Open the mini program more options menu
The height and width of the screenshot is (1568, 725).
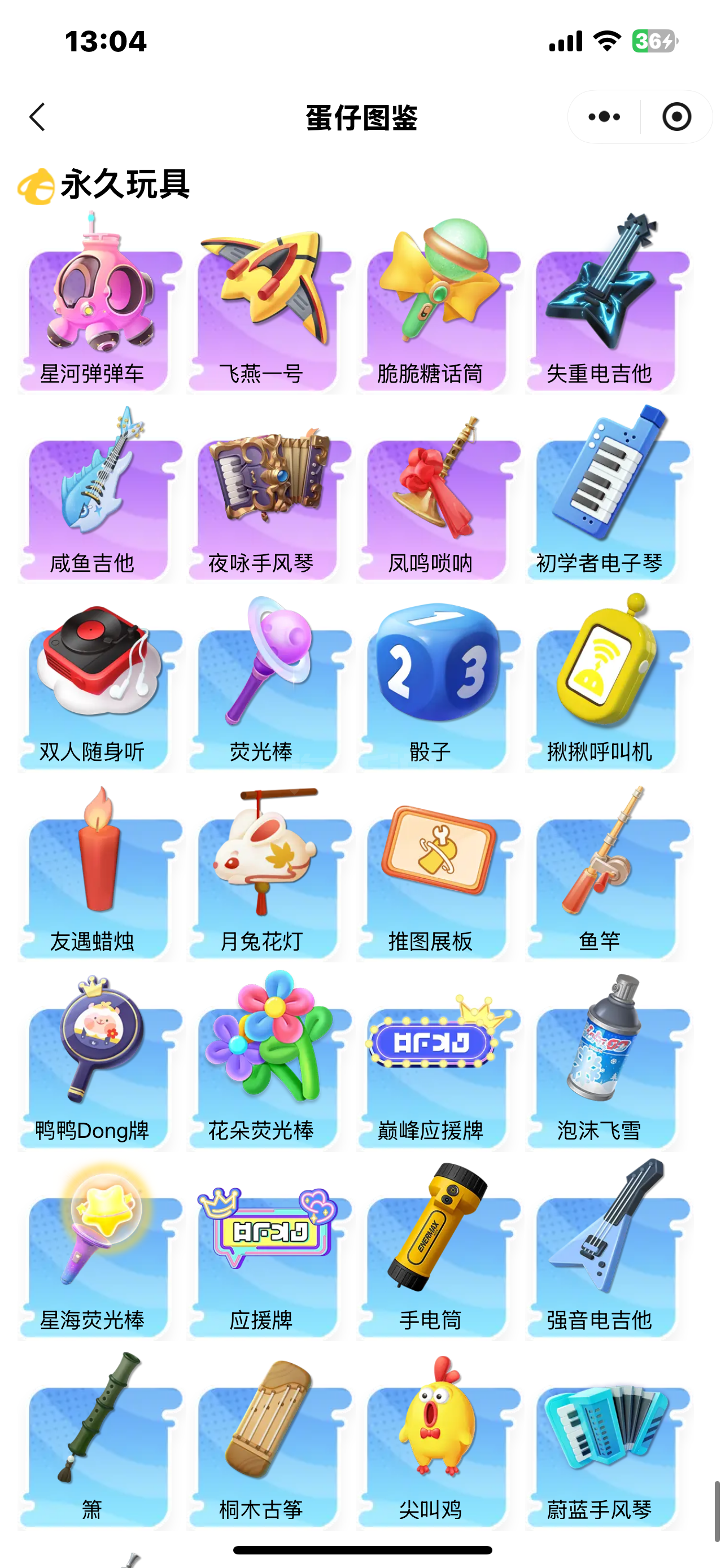coord(604,117)
